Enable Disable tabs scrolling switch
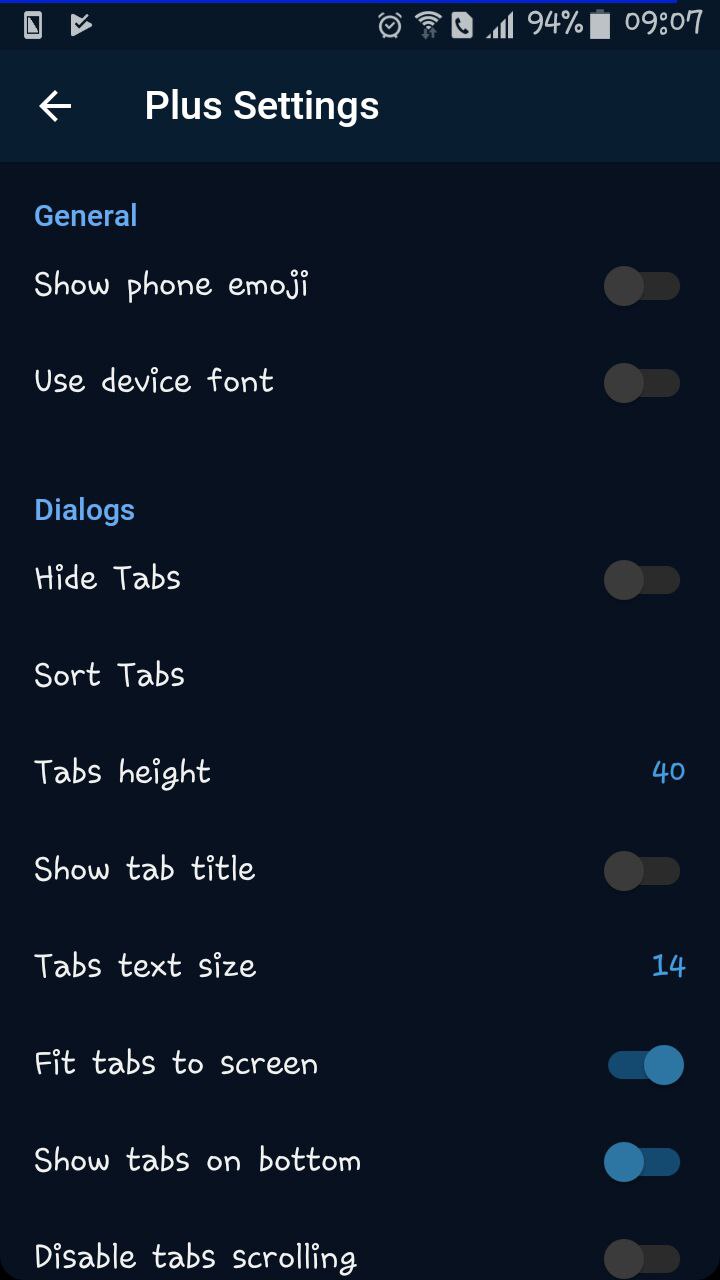The height and width of the screenshot is (1280, 720). (641, 1257)
